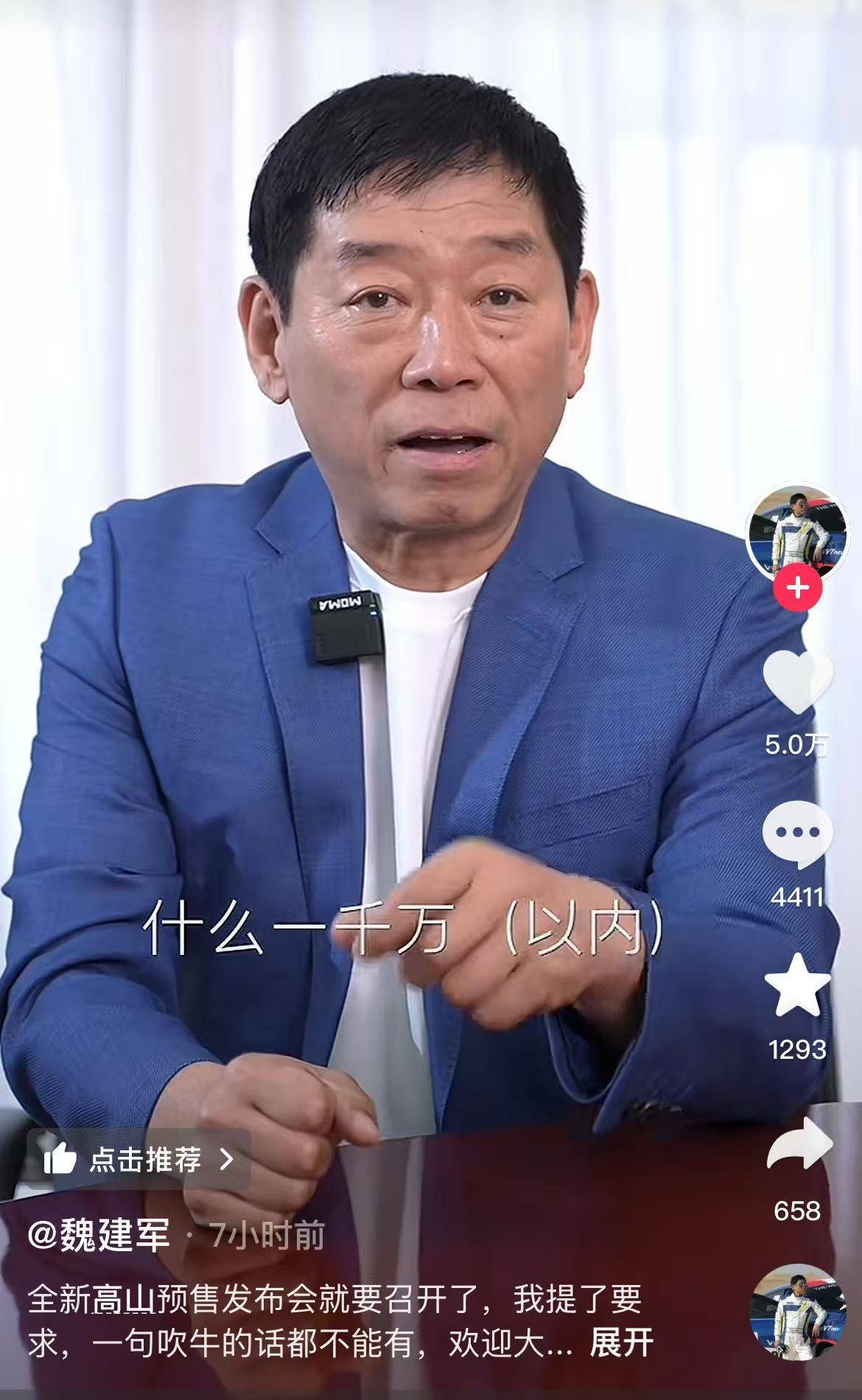Share this video
The height and width of the screenshot is (1400, 862).
click(799, 1144)
